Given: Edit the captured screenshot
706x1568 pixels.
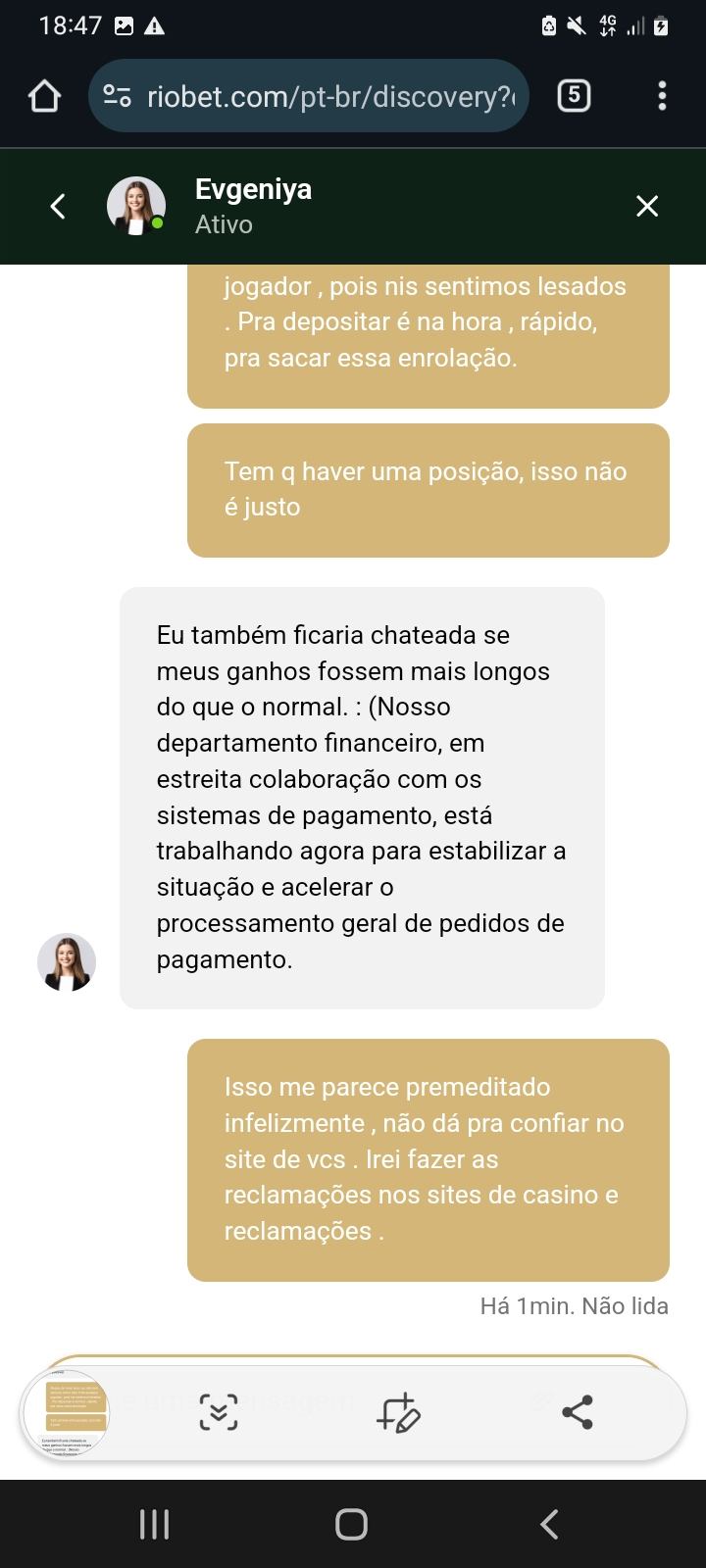Looking at the screenshot, I should tap(398, 1413).
